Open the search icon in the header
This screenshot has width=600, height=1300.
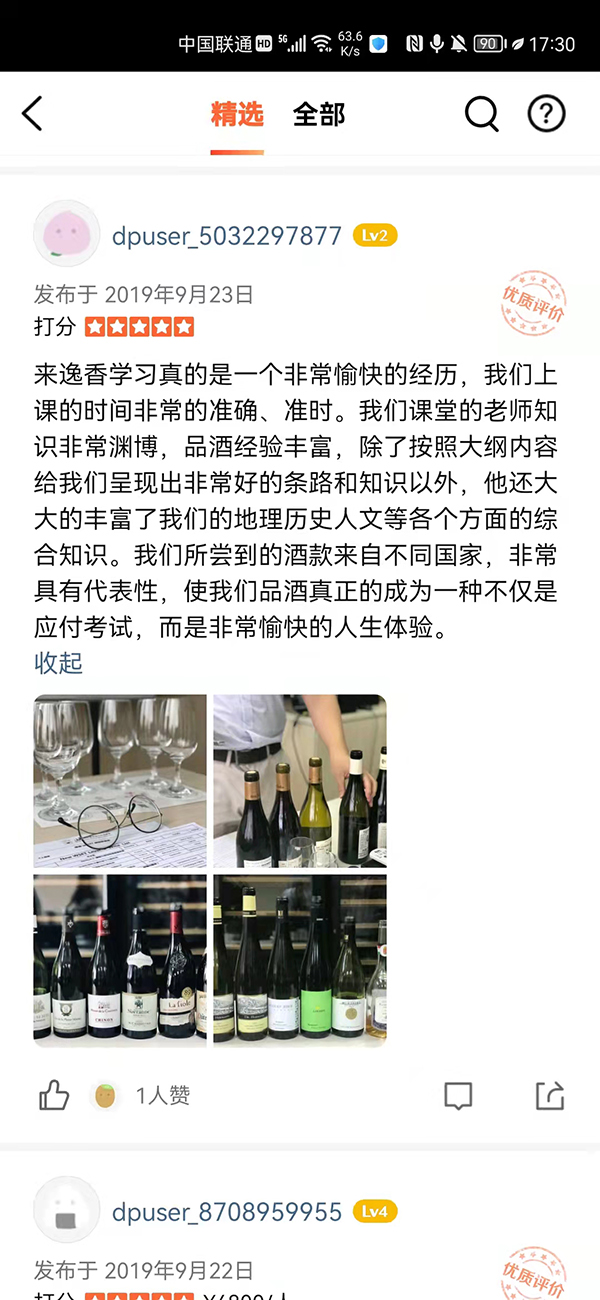pos(481,114)
